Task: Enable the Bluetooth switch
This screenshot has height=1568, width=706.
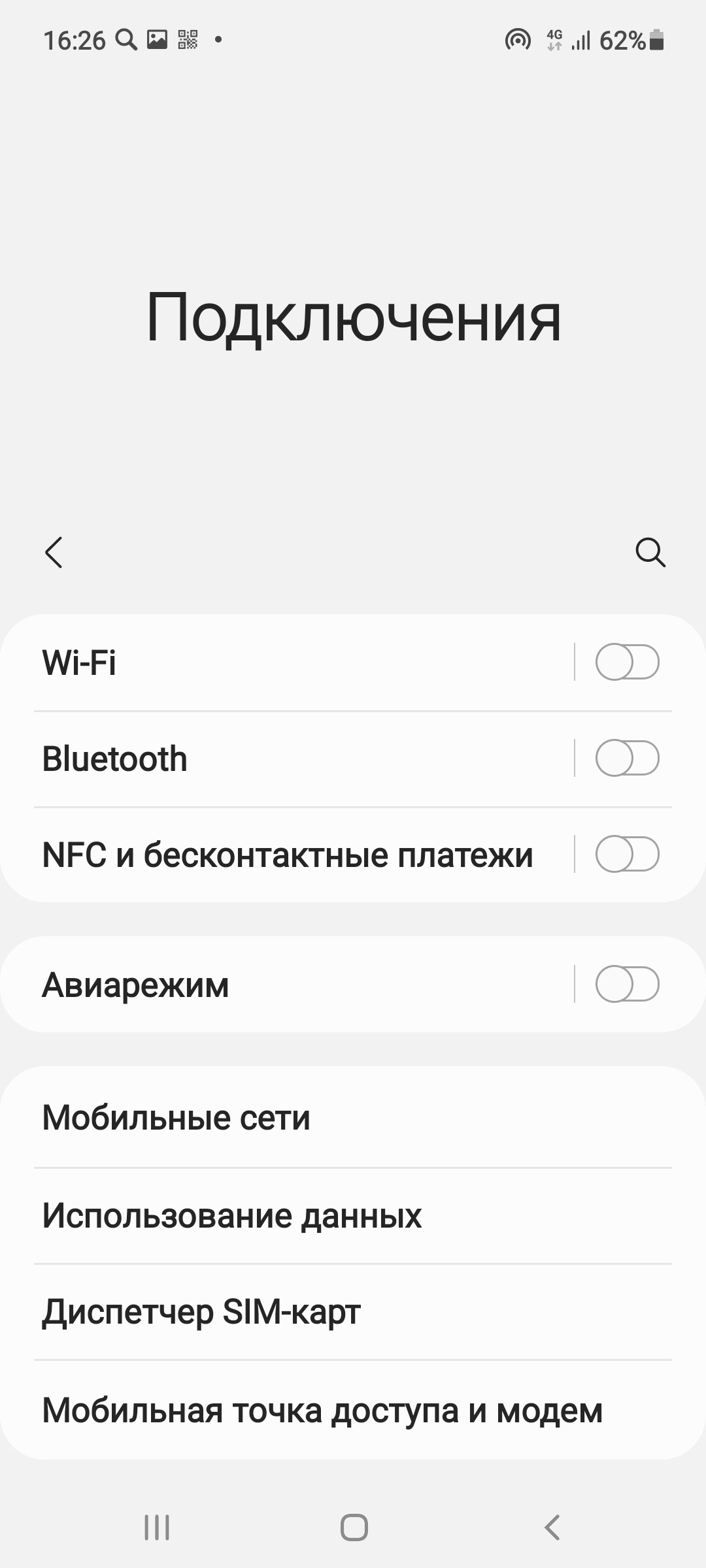Action: click(627, 758)
